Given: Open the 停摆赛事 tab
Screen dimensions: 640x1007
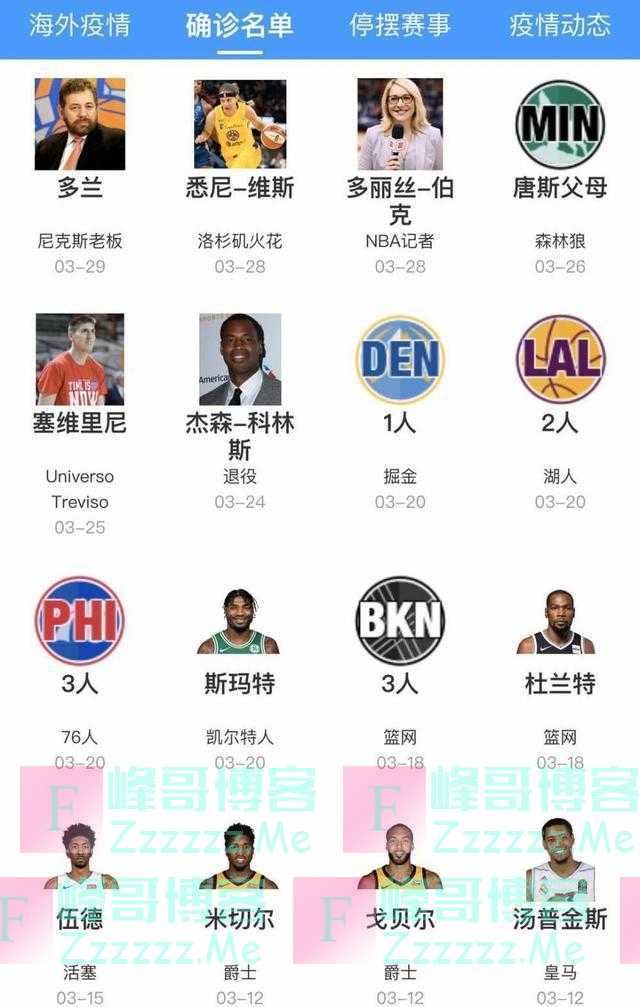Looking at the screenshot, I should coord(400,25).
